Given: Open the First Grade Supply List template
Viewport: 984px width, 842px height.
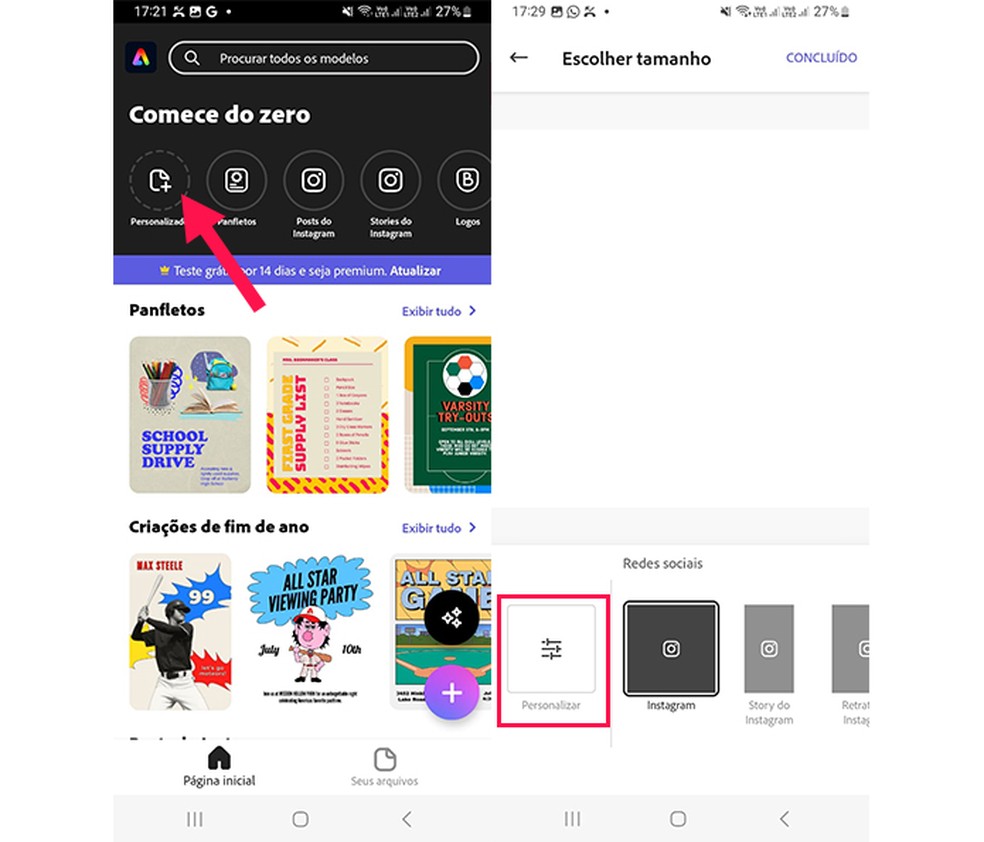Looking at the screenshot, I should [327, 414].
